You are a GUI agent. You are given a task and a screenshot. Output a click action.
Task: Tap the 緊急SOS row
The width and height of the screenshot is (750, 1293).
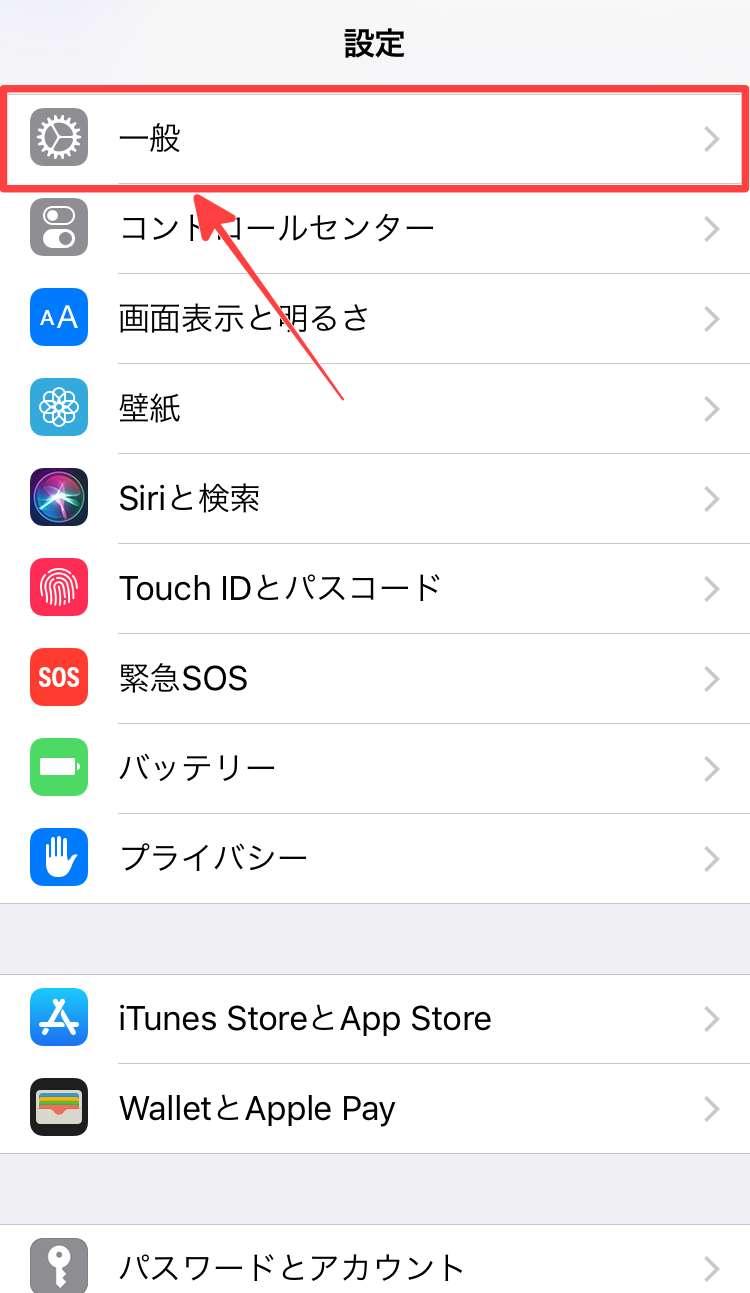pos(375,678)
